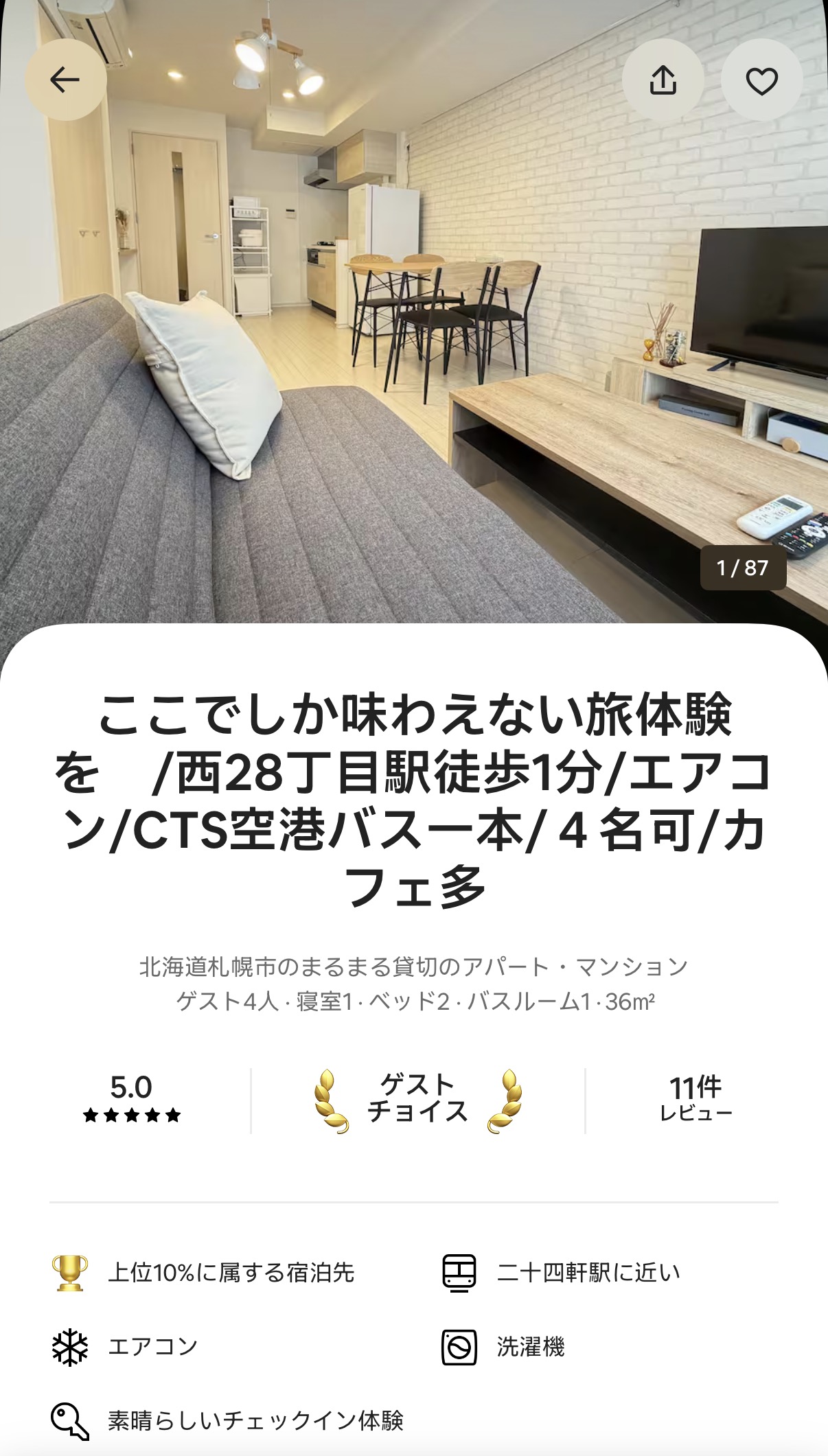Save listing with the heart icon
This screenshot has width=828, height=1456.
point(761,81)
